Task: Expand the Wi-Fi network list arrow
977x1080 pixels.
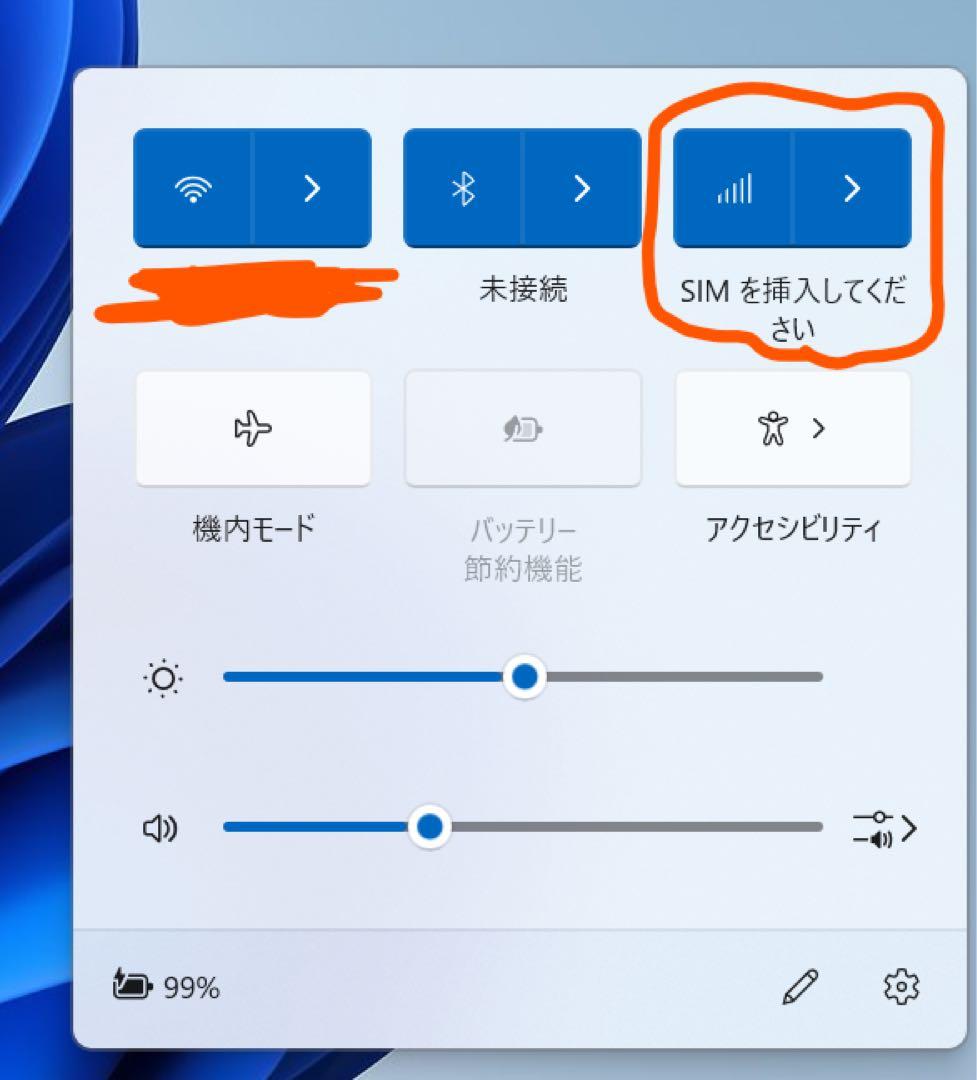Action: pos(312,188)
